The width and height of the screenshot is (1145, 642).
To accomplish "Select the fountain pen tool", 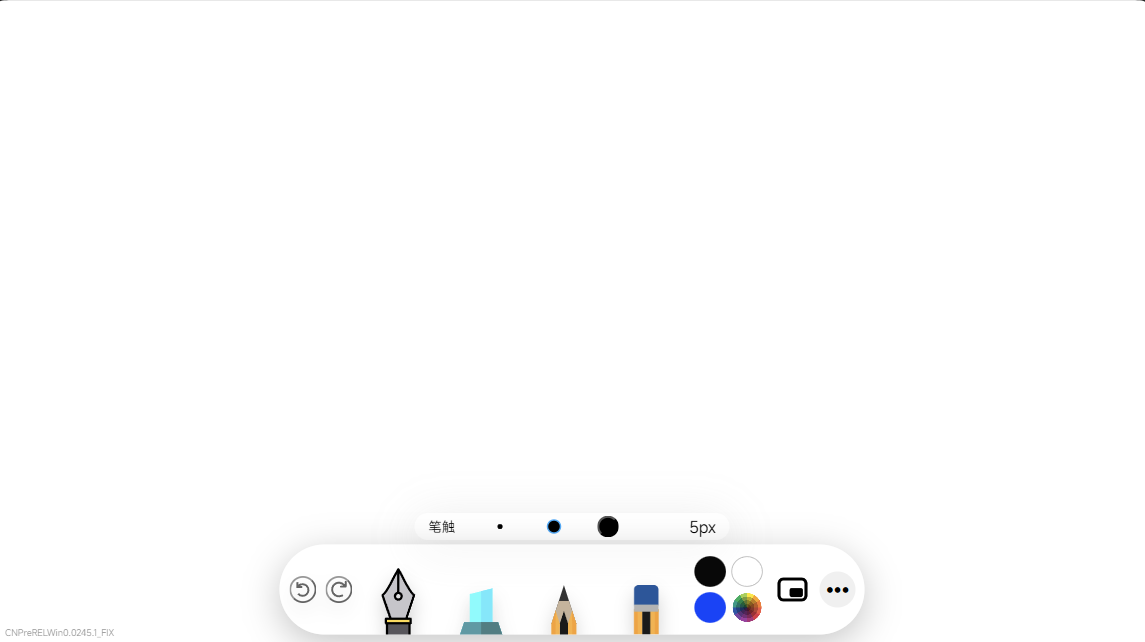I will click(398, 601).
